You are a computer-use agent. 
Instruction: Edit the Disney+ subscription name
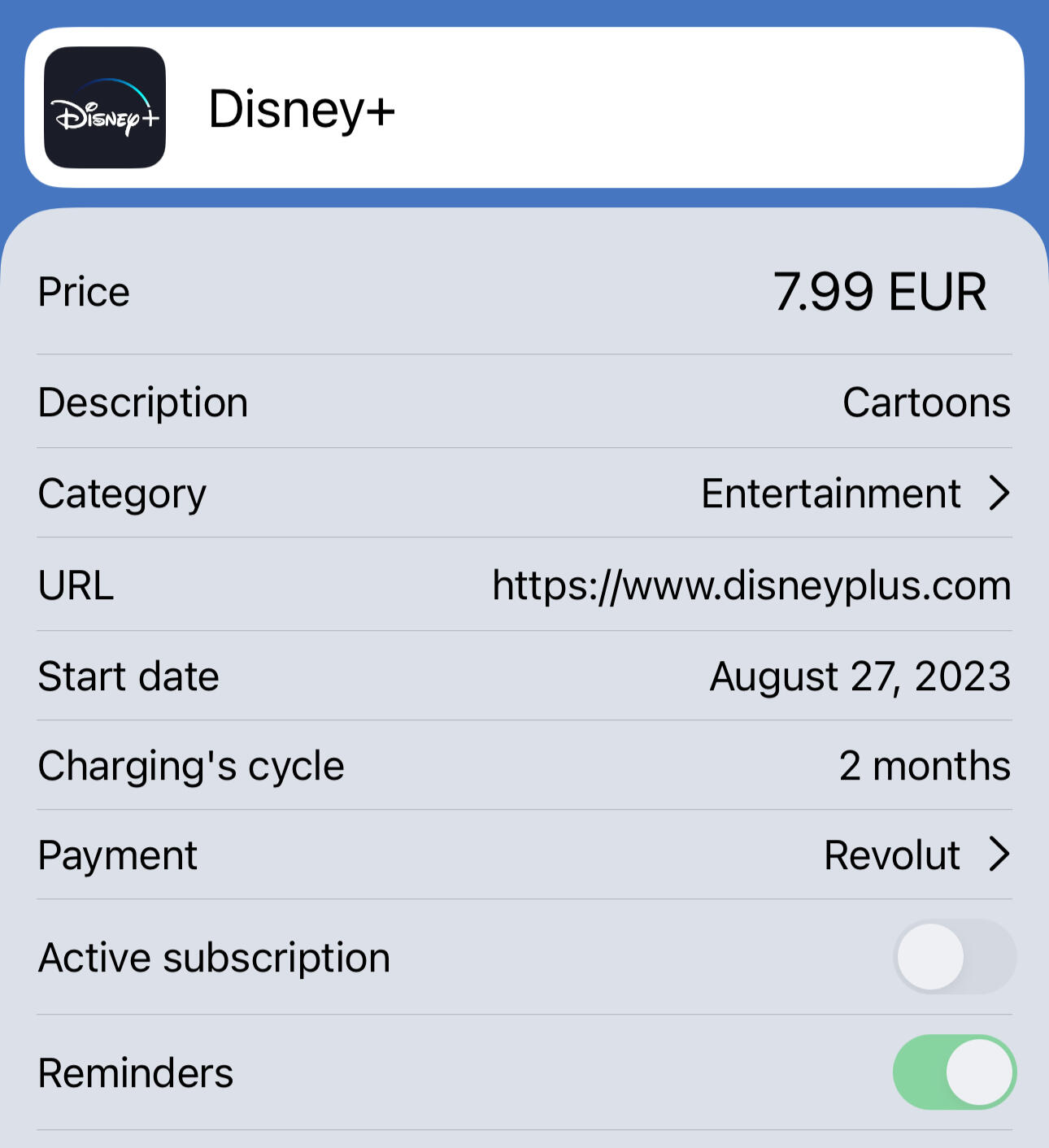[302, 110]
